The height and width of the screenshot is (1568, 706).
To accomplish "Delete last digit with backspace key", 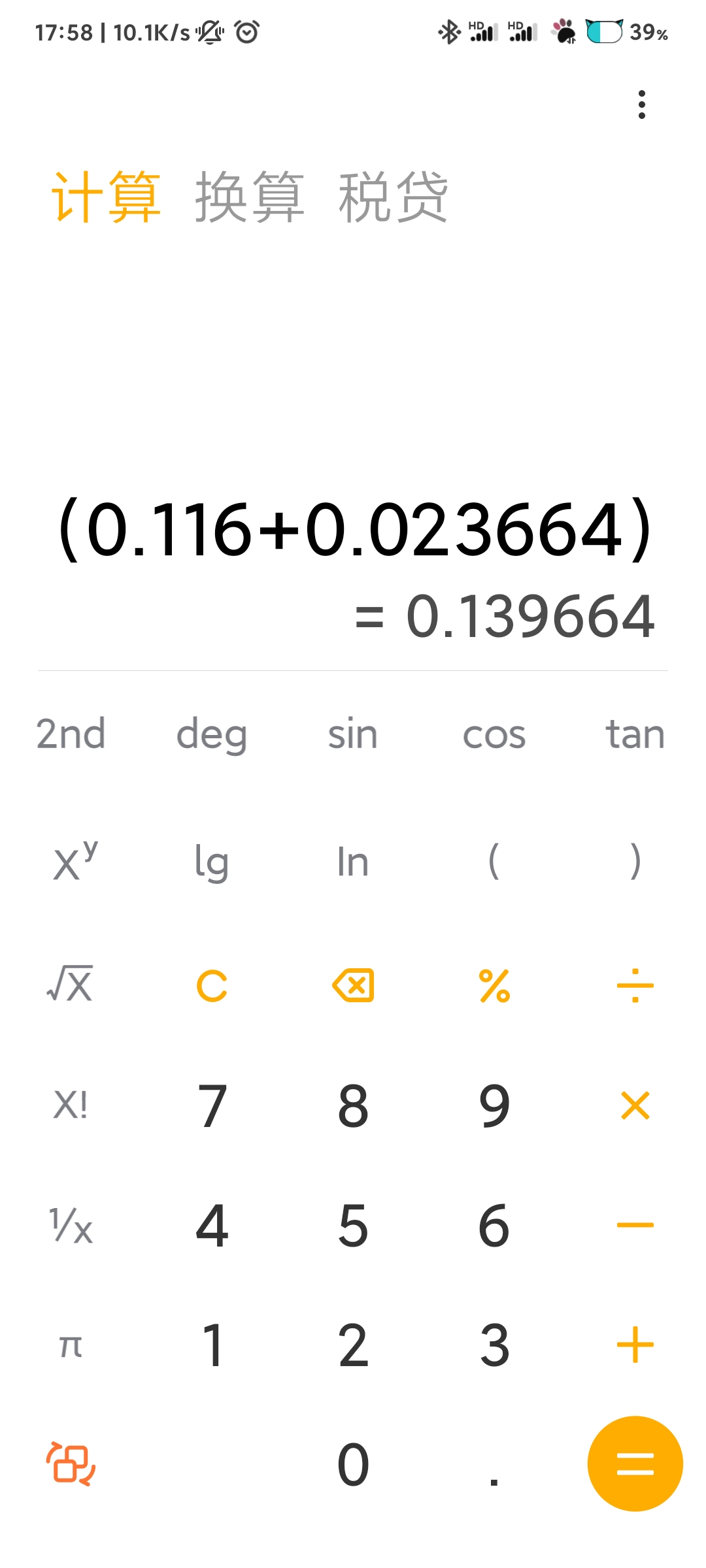I will click(353, 985).
